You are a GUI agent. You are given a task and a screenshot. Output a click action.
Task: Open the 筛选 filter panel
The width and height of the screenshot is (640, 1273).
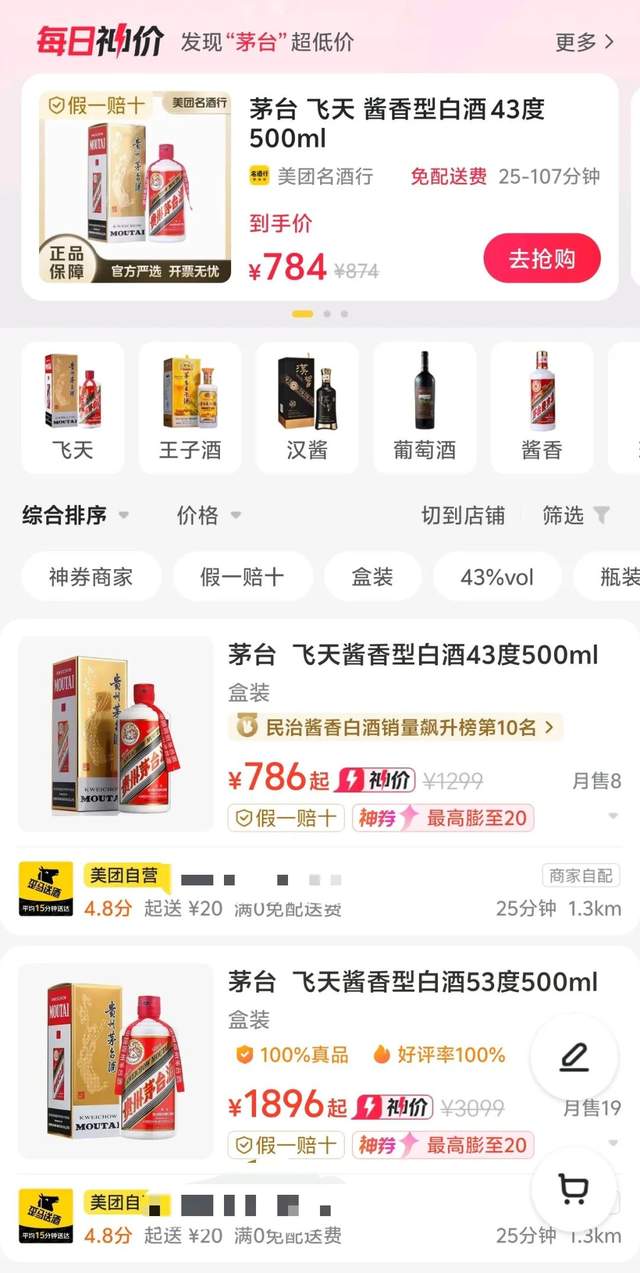pyautogui.click(x=575, y=515)
